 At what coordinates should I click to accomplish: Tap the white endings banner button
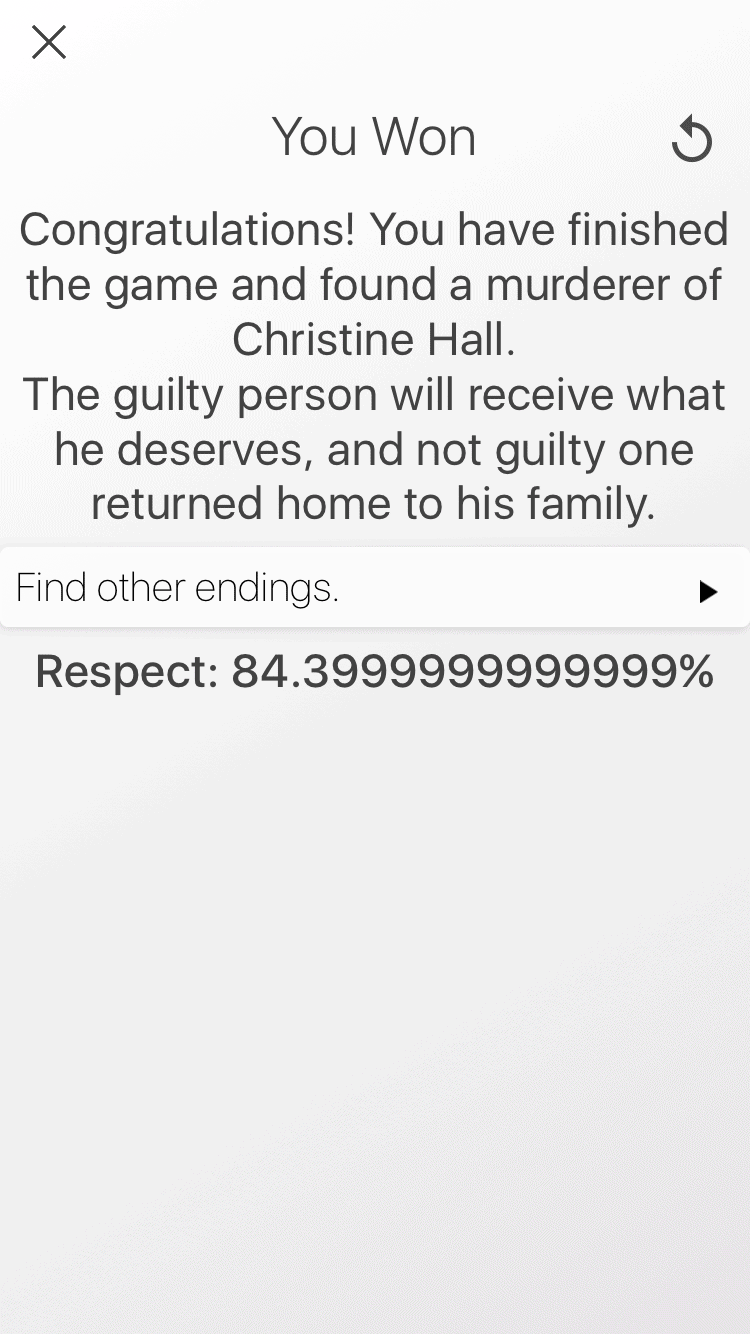(x=375, y=588)
